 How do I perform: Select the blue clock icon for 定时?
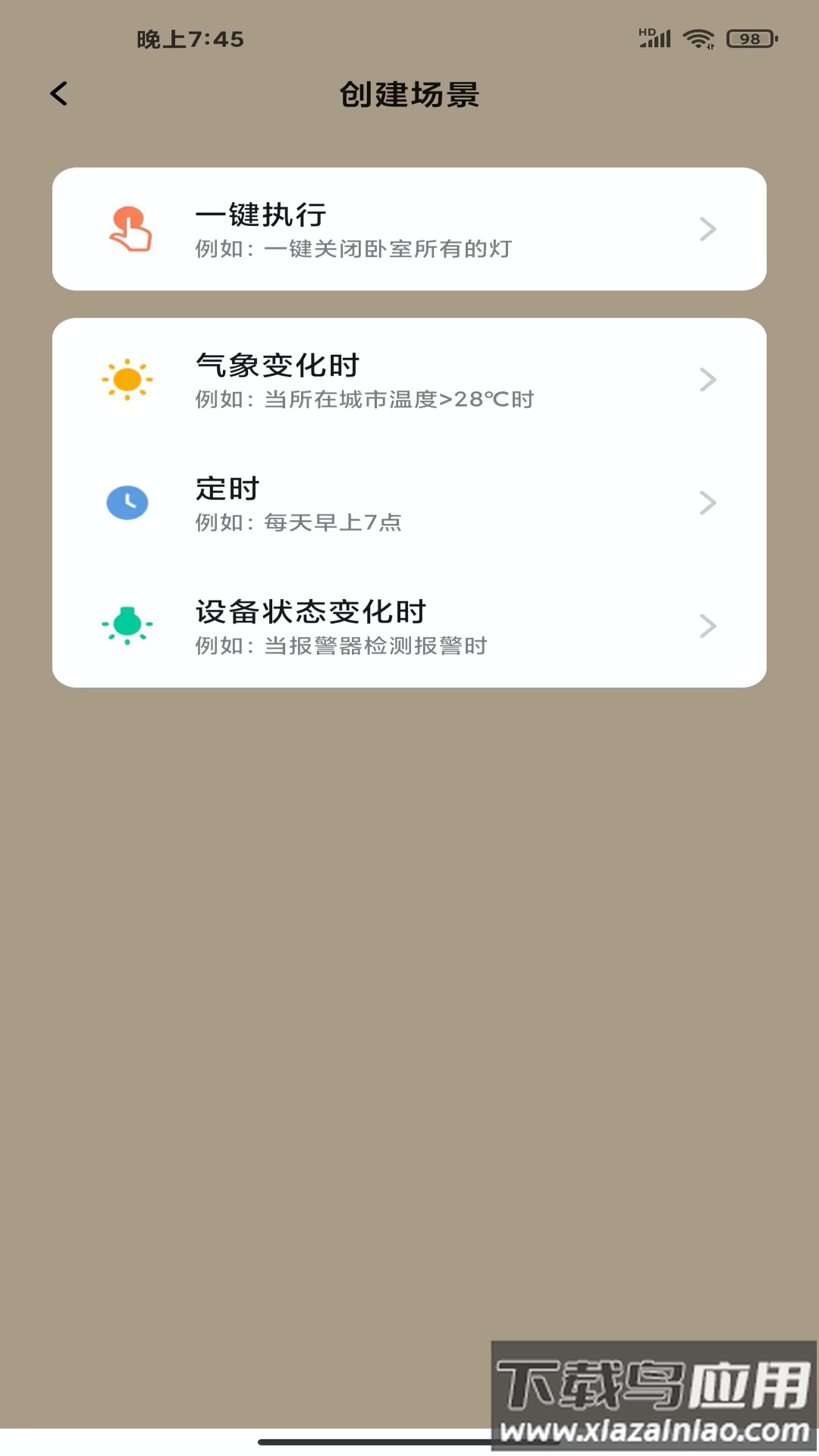pos(127,501)
